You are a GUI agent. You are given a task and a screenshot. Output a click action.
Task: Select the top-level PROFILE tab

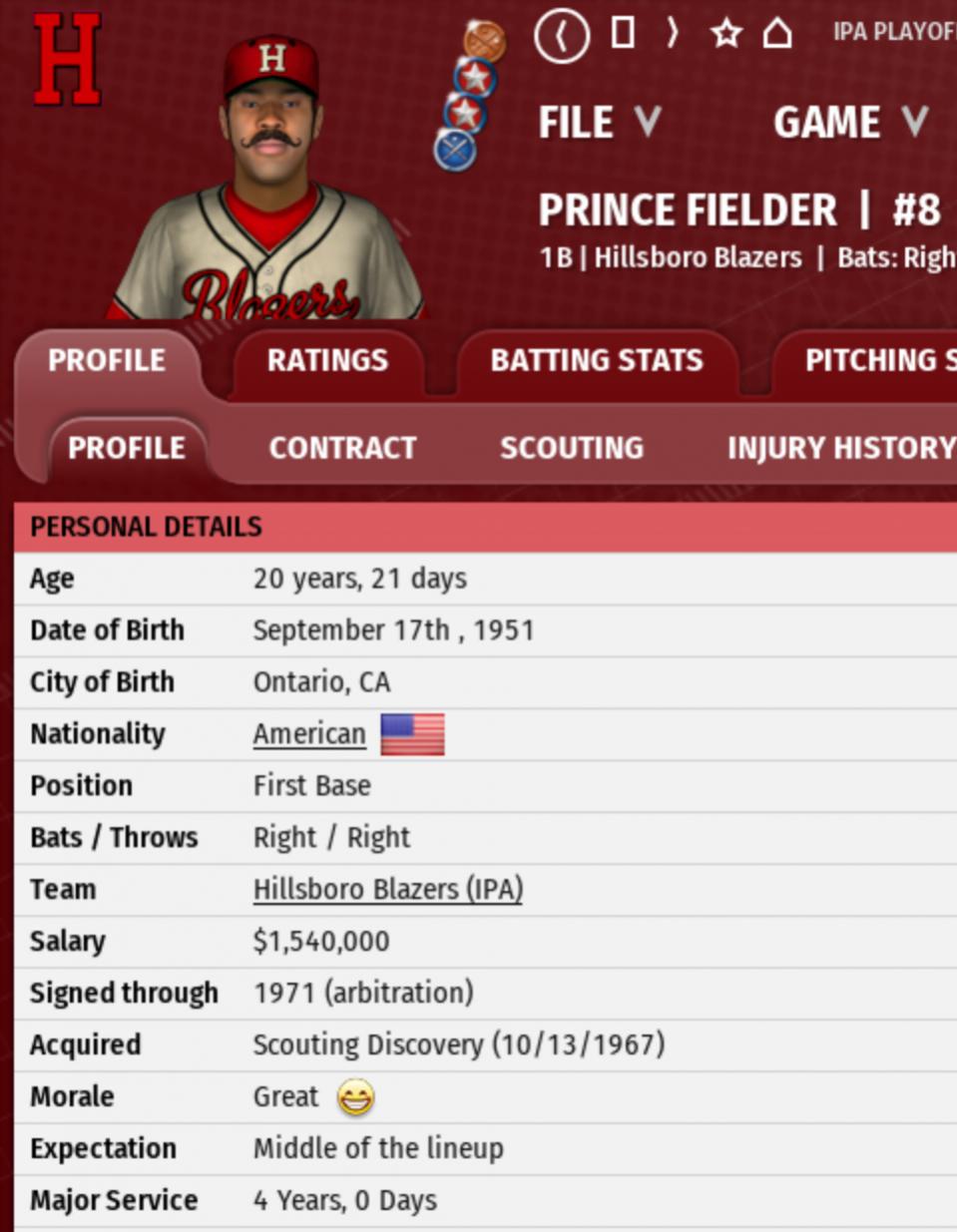[107, 360]
